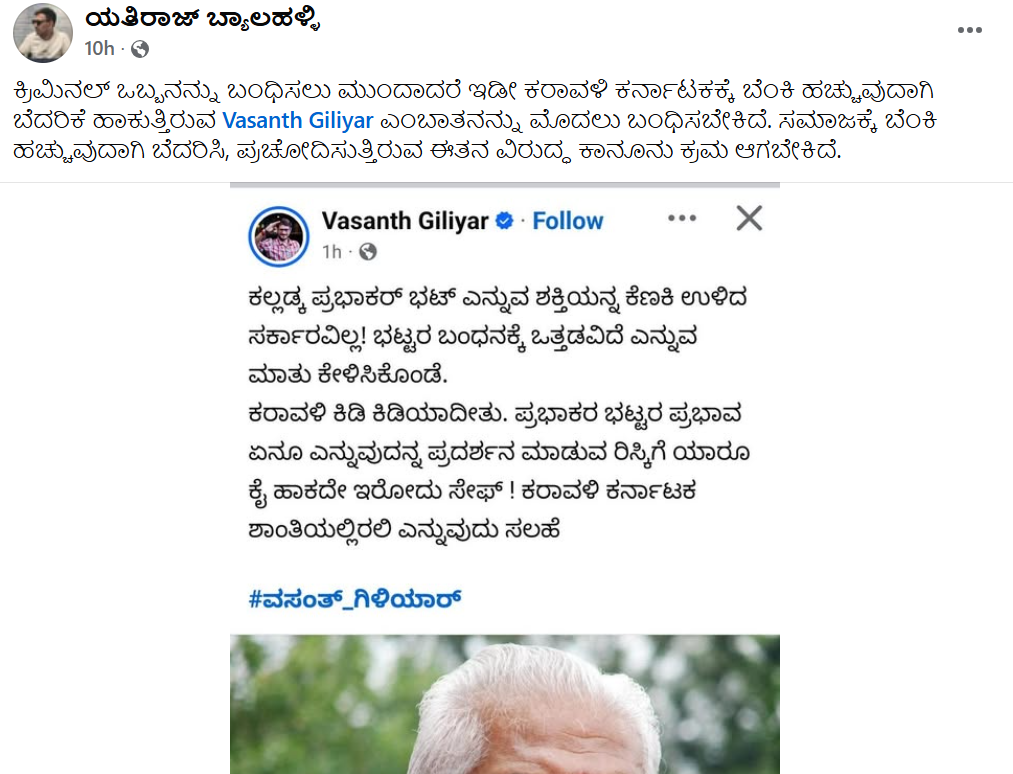Open the post options three-dot menu
The width and height of the screenshot is (1013, 774).
point(969,31)
